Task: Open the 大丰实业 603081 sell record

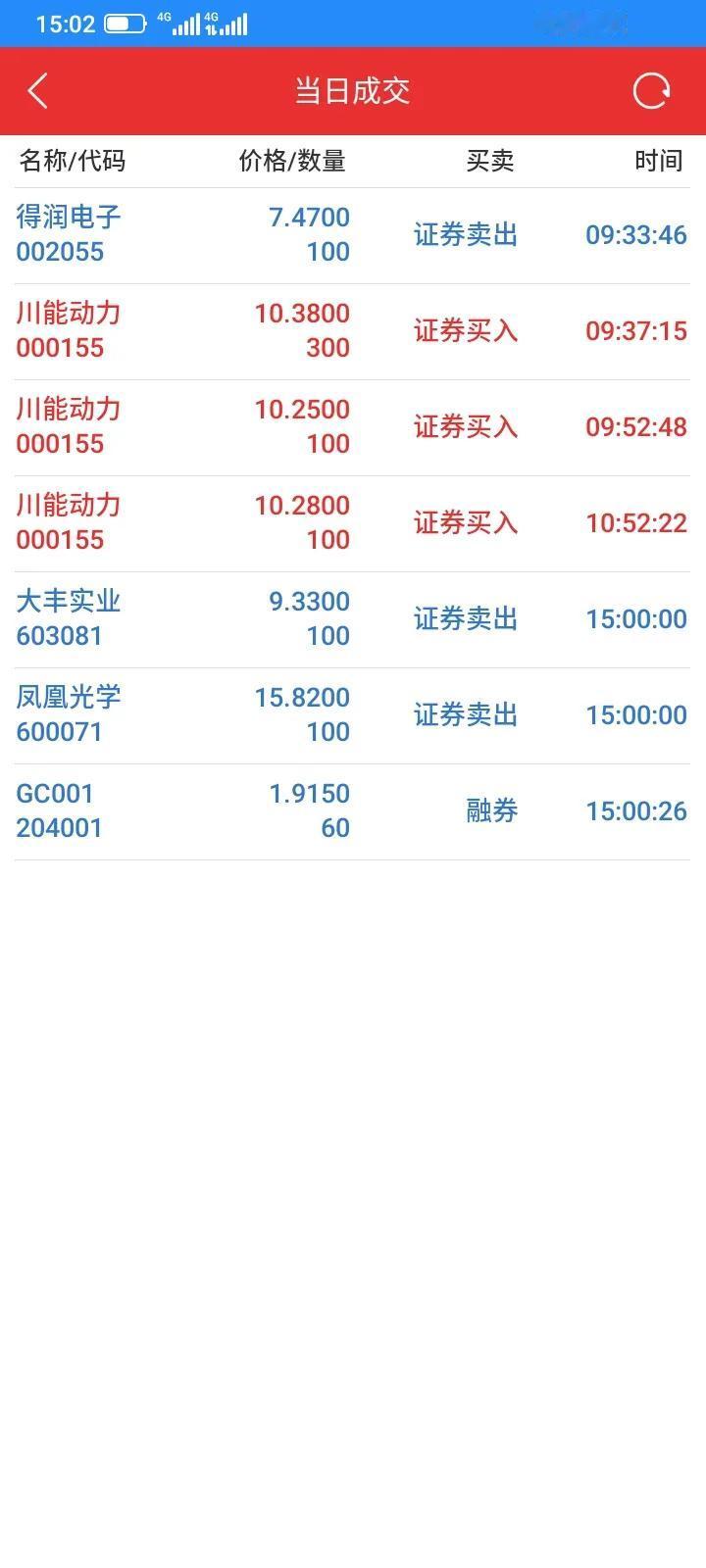Action: coord(353,619)
